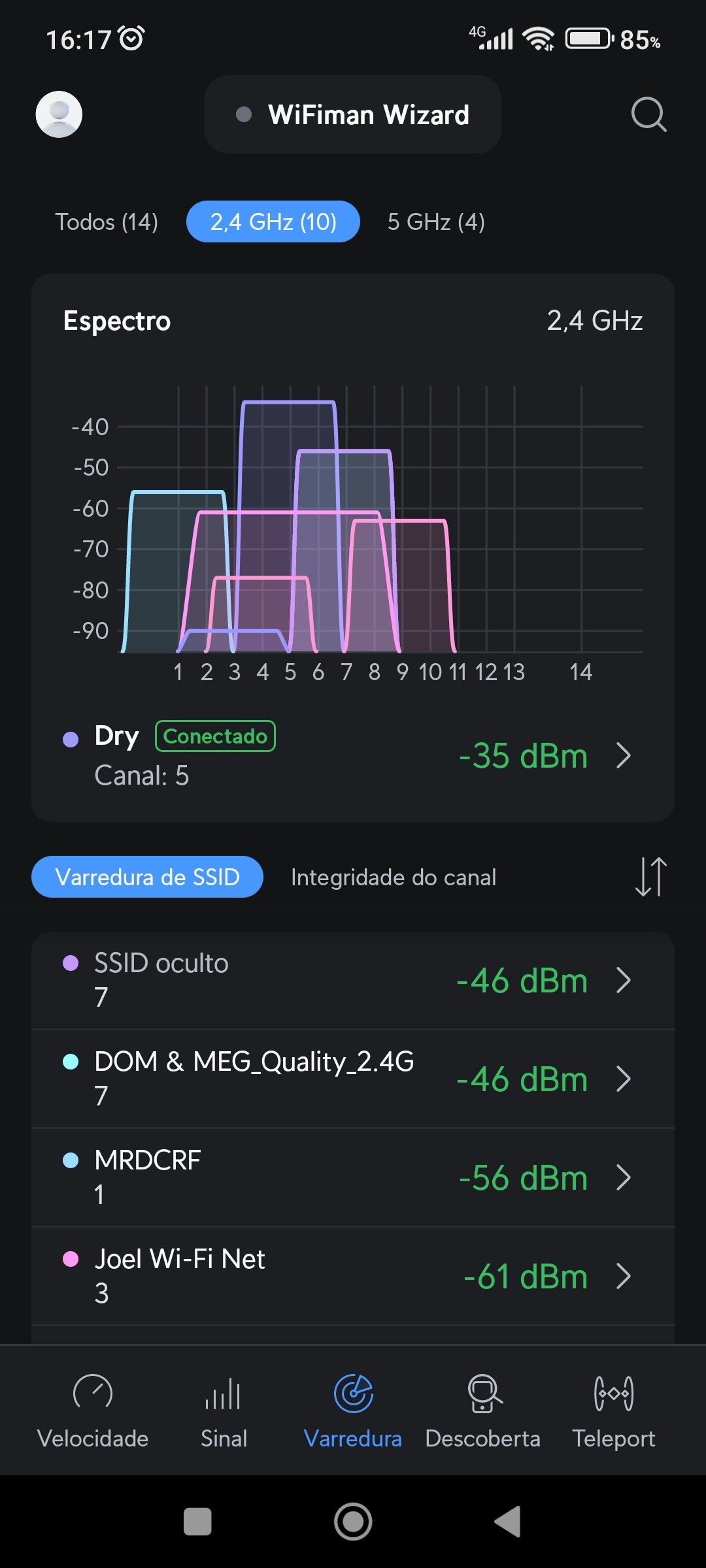The width and height of the screenshot is (706, 1568).
Task: Go back with the system back button
Action: 509,1522
